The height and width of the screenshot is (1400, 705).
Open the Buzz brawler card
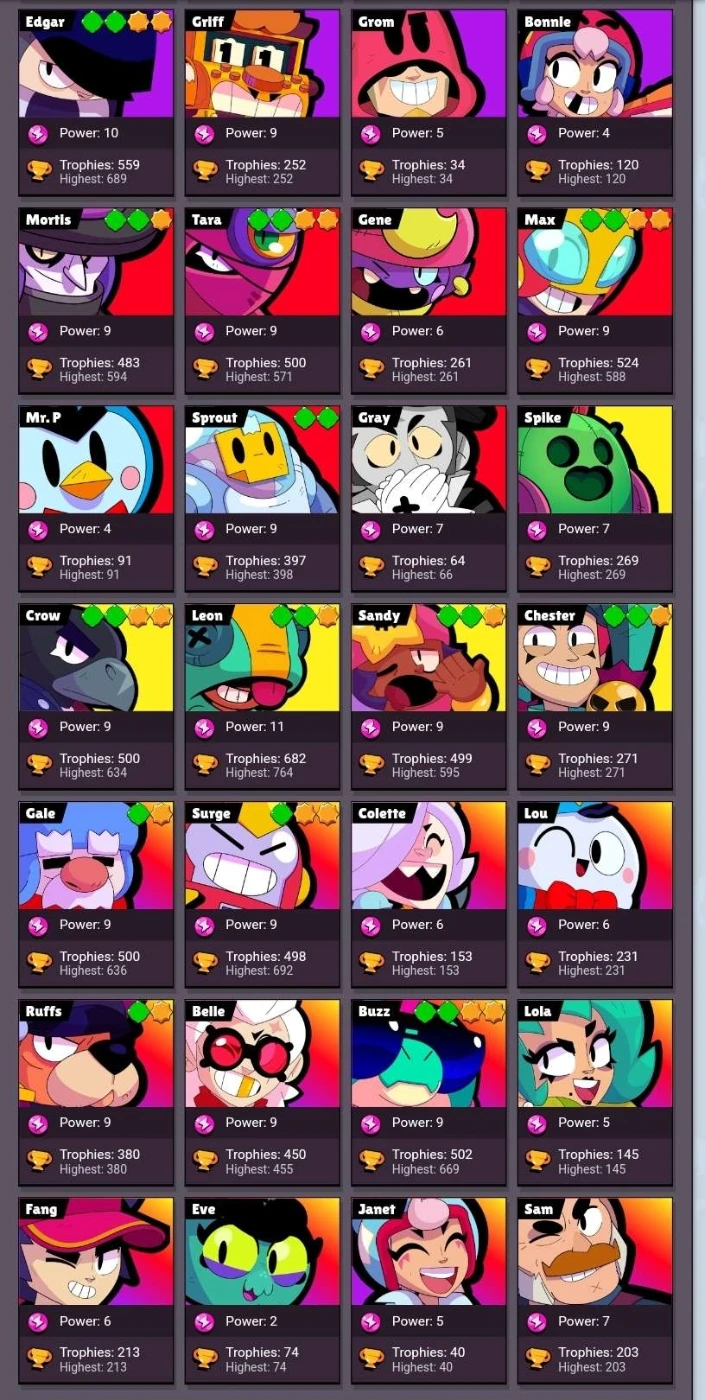(429, 1092)
